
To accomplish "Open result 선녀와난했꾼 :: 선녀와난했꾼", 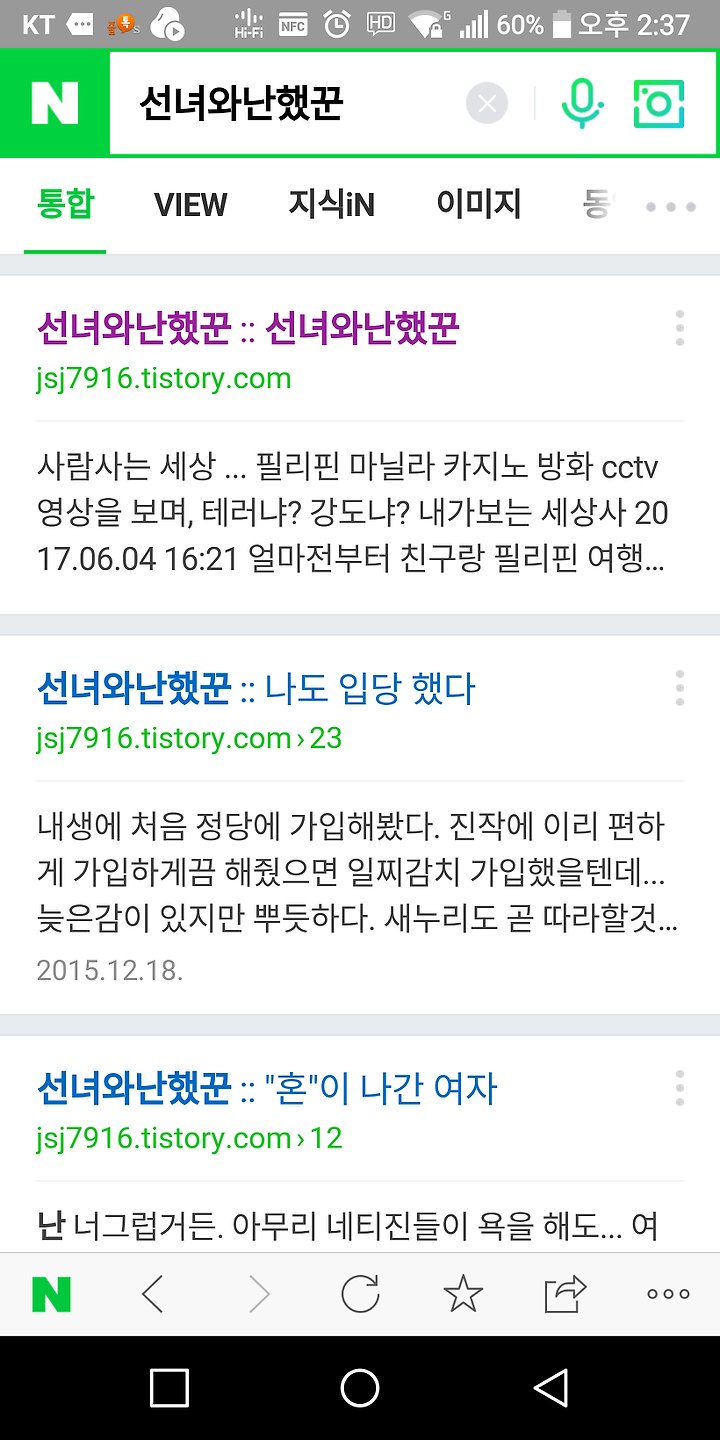I will click(x=247, y=328).
